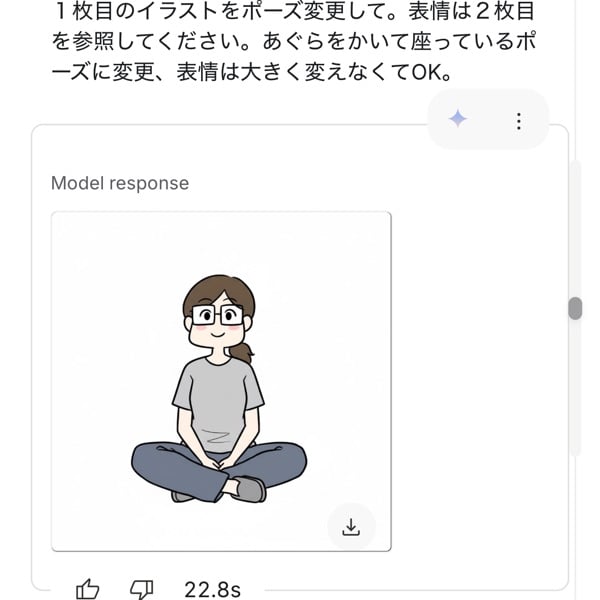Download the generated image
600x600 pixels.
(351, 527)
